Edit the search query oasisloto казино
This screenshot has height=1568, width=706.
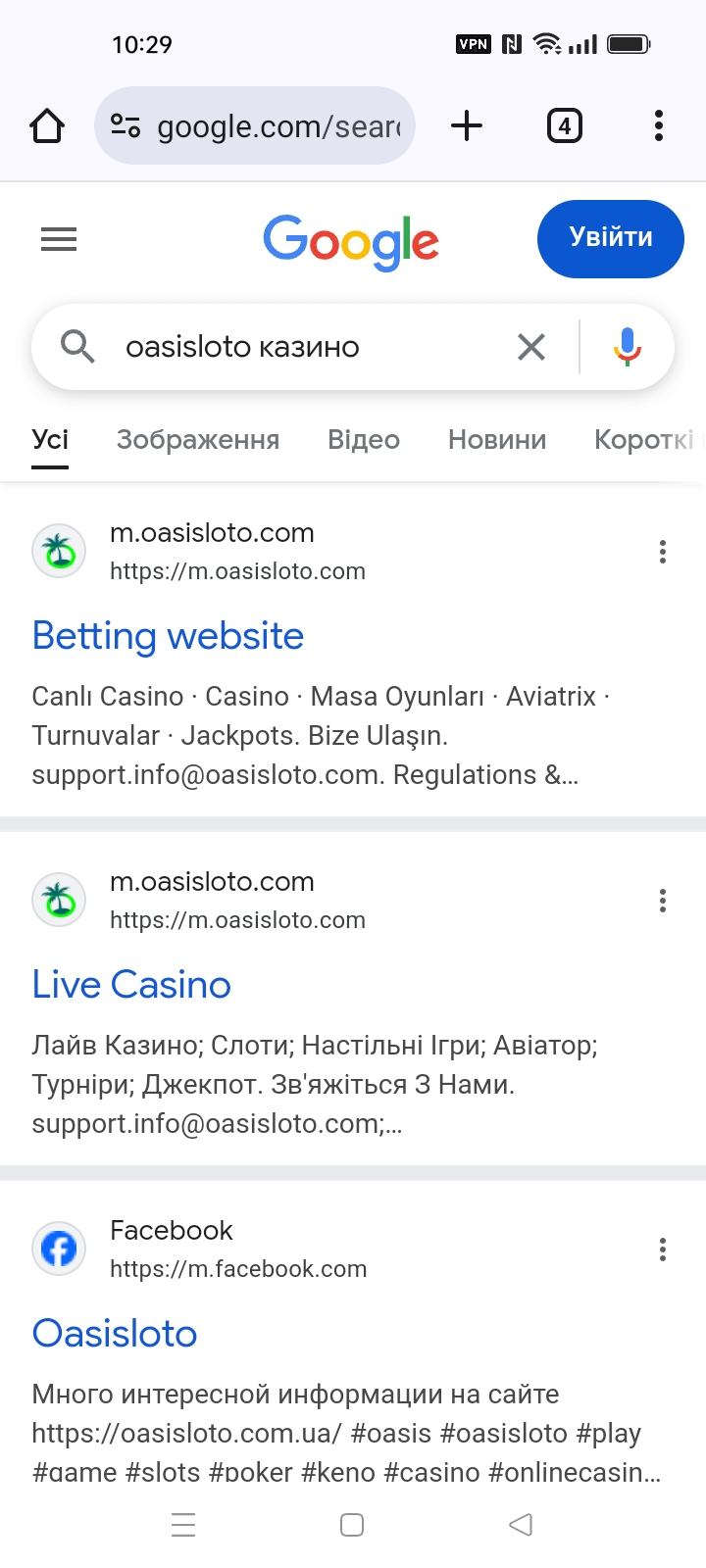[294, 347]
